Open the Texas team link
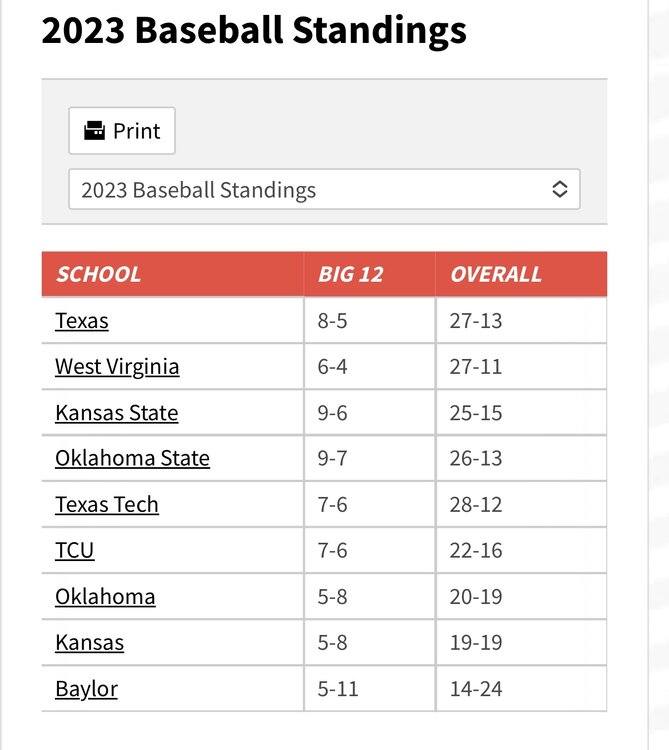This screenshot has height=750, width=669. pos(82,321)
